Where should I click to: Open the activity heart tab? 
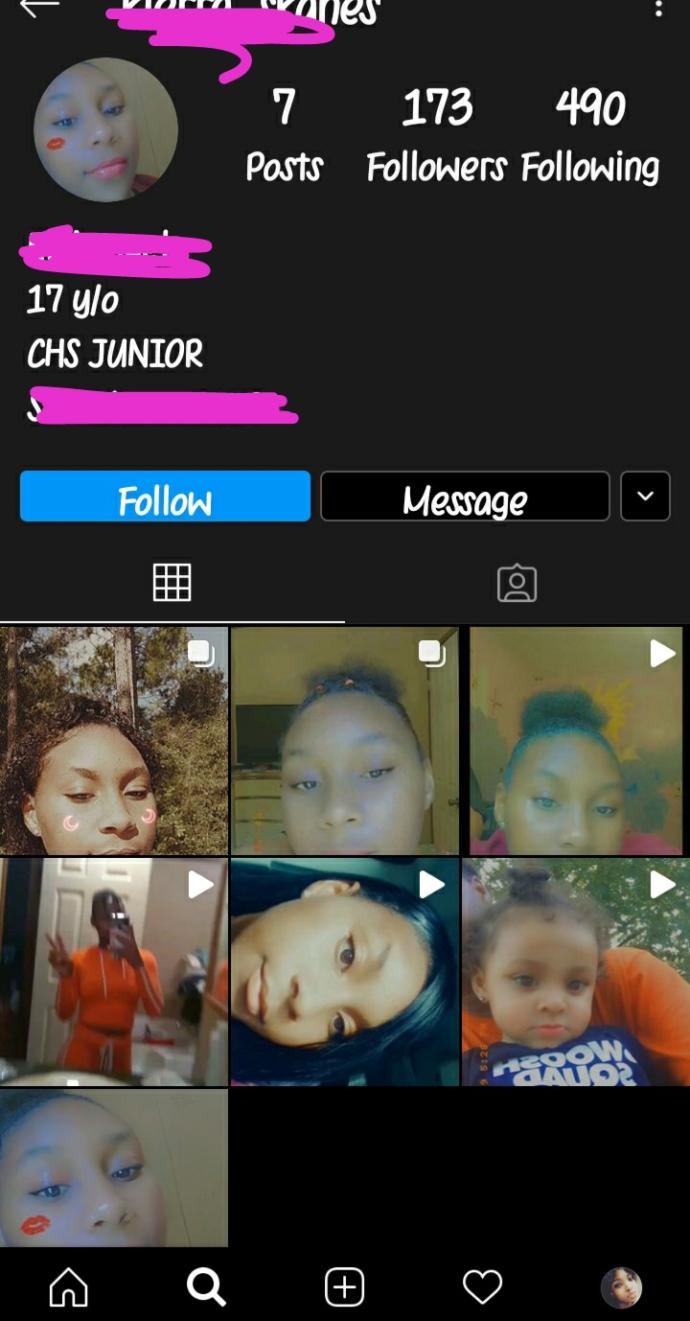coord(482,1287)
